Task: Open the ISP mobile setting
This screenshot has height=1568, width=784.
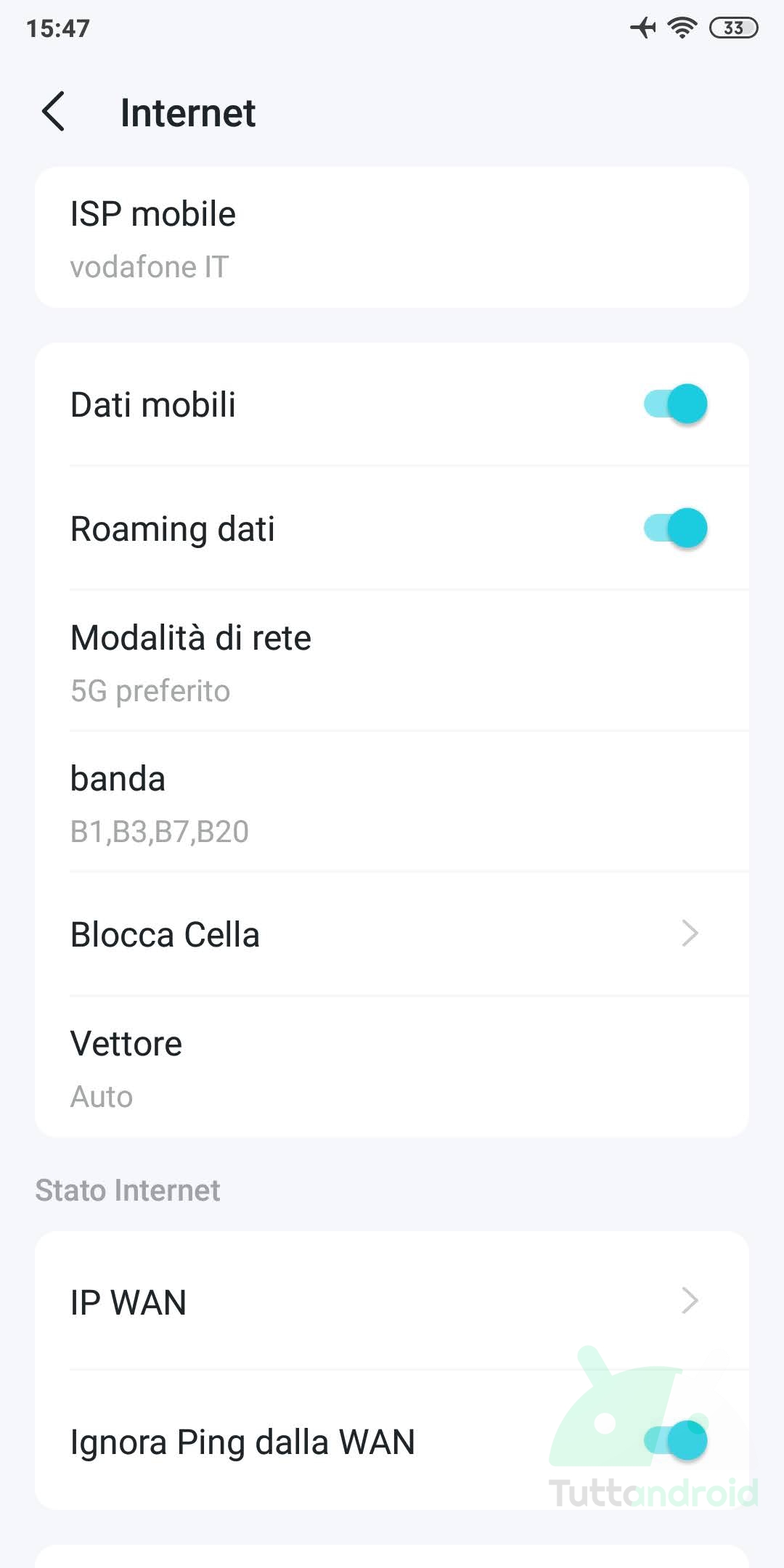Action: click(392, 238)
